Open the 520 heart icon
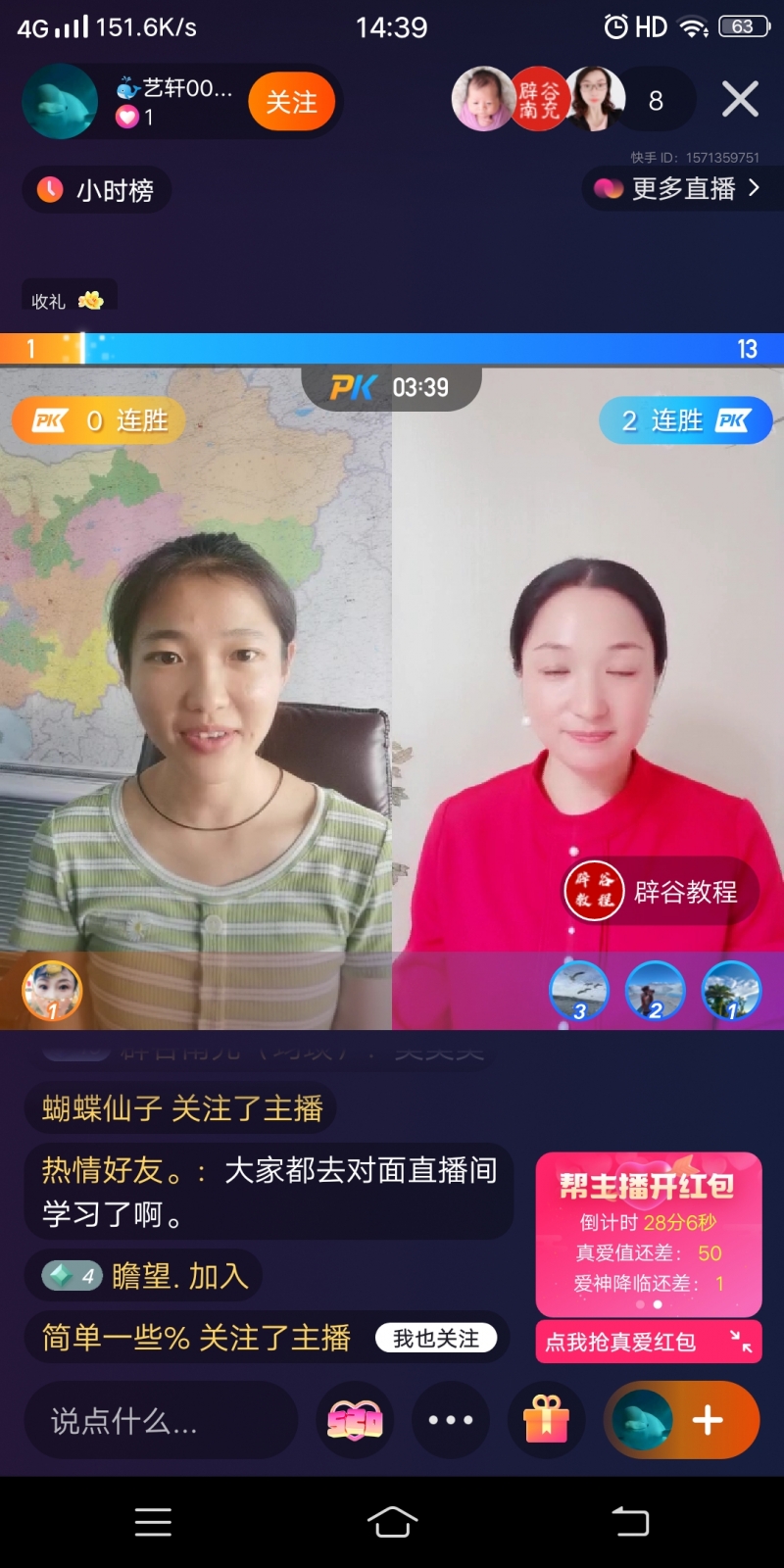784x1568 pixels. pyautogui.click(x=355, y=1420)
